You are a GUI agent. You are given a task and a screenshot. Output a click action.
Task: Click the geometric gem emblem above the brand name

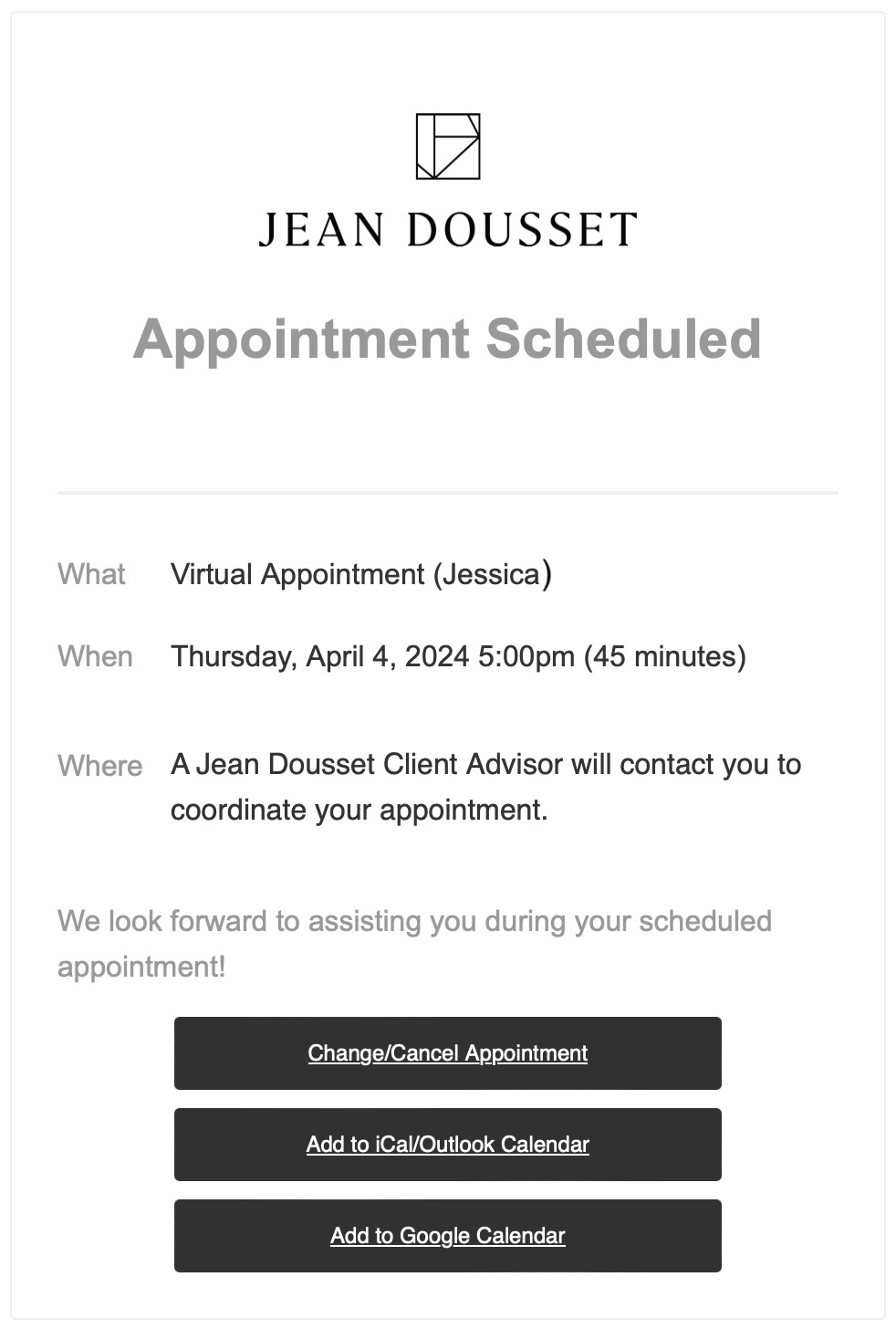446,144
